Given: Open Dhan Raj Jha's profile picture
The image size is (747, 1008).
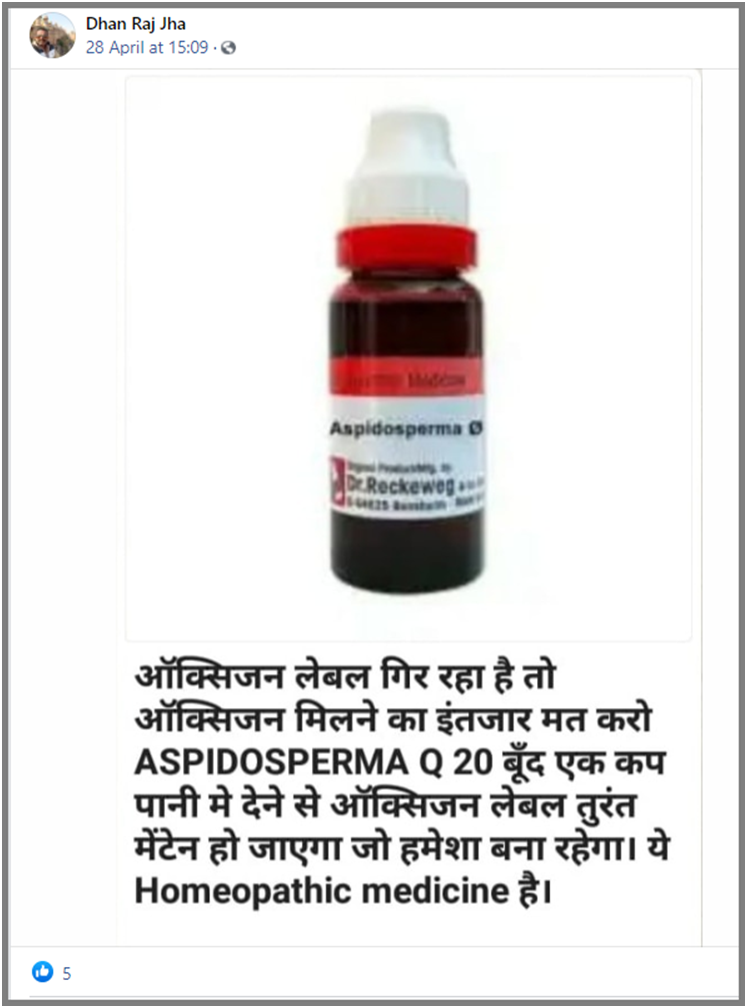Looking at the screenshot, I should coord(52,35).
